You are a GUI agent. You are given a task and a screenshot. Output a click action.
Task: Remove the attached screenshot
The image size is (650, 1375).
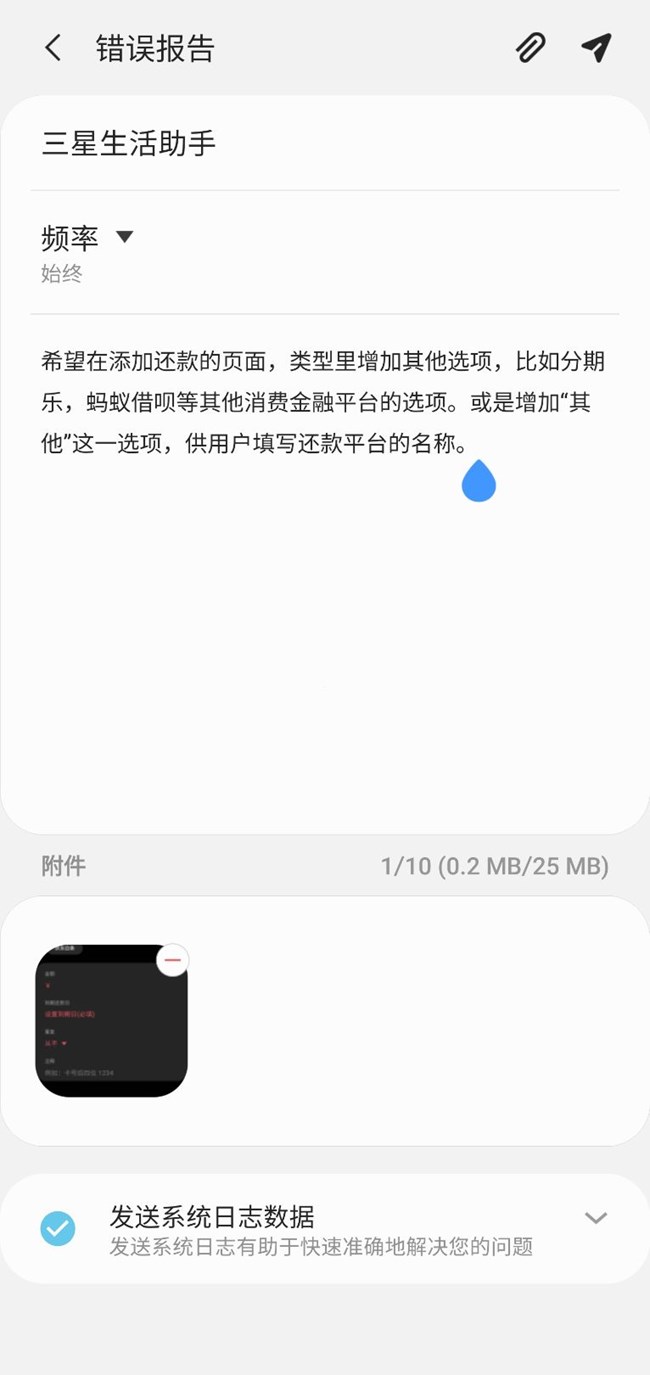[173, 961]
